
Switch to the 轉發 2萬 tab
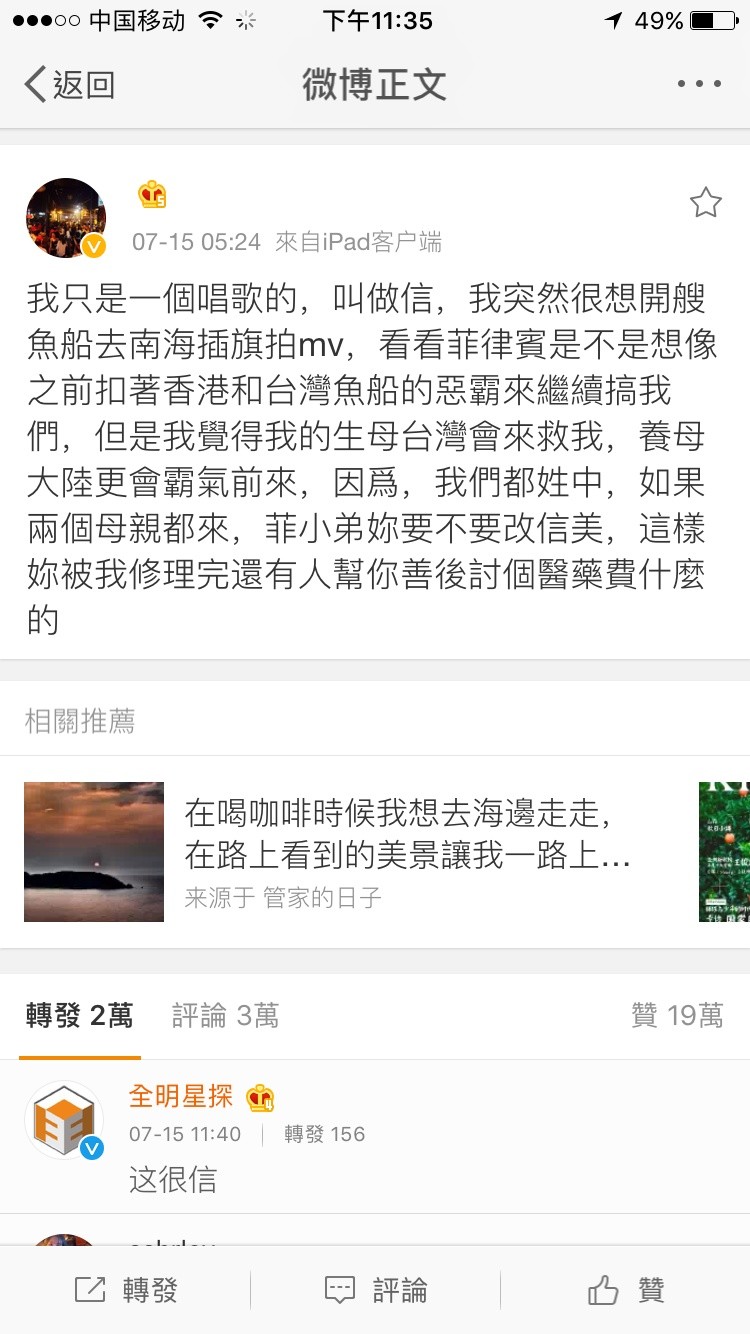tap(80, 1016)
